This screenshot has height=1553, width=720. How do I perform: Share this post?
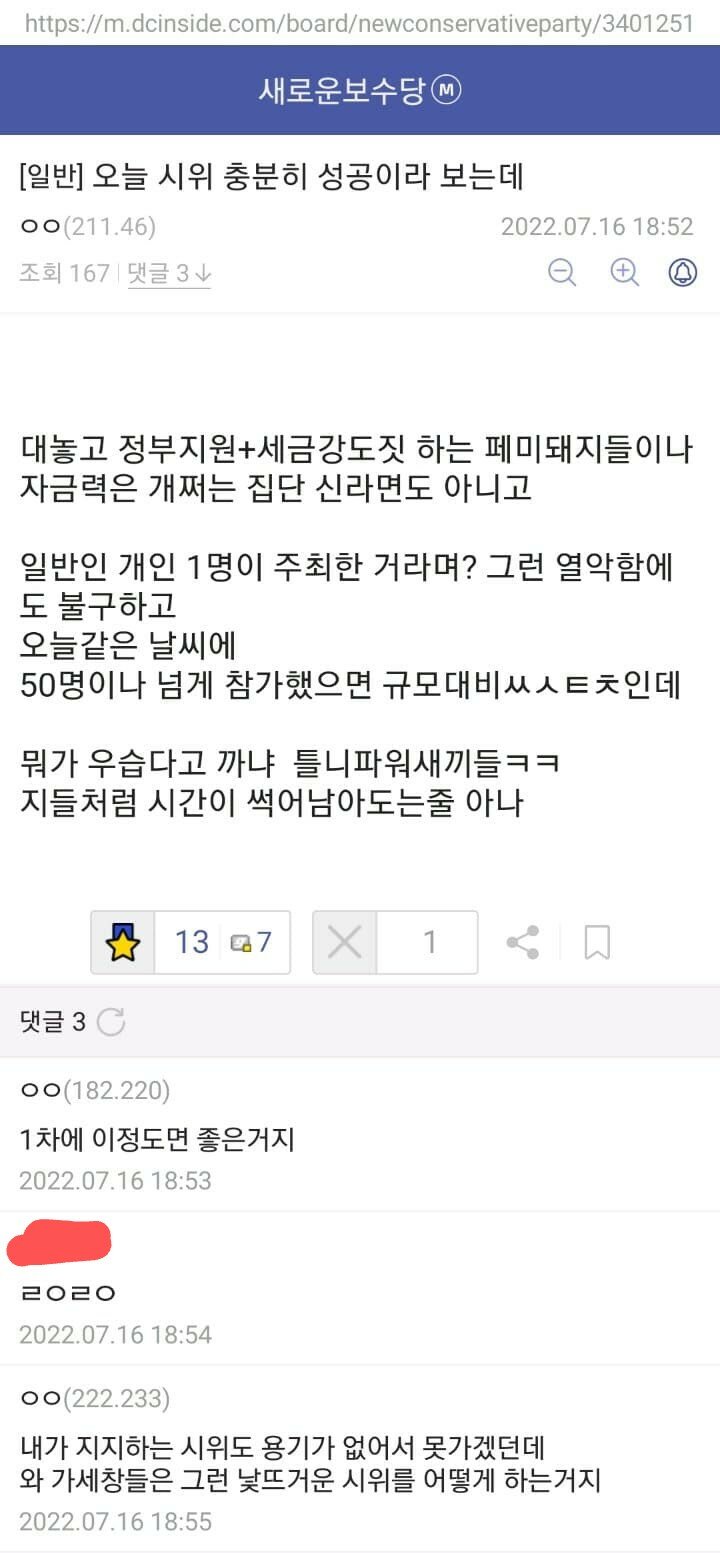coord(522,942)
